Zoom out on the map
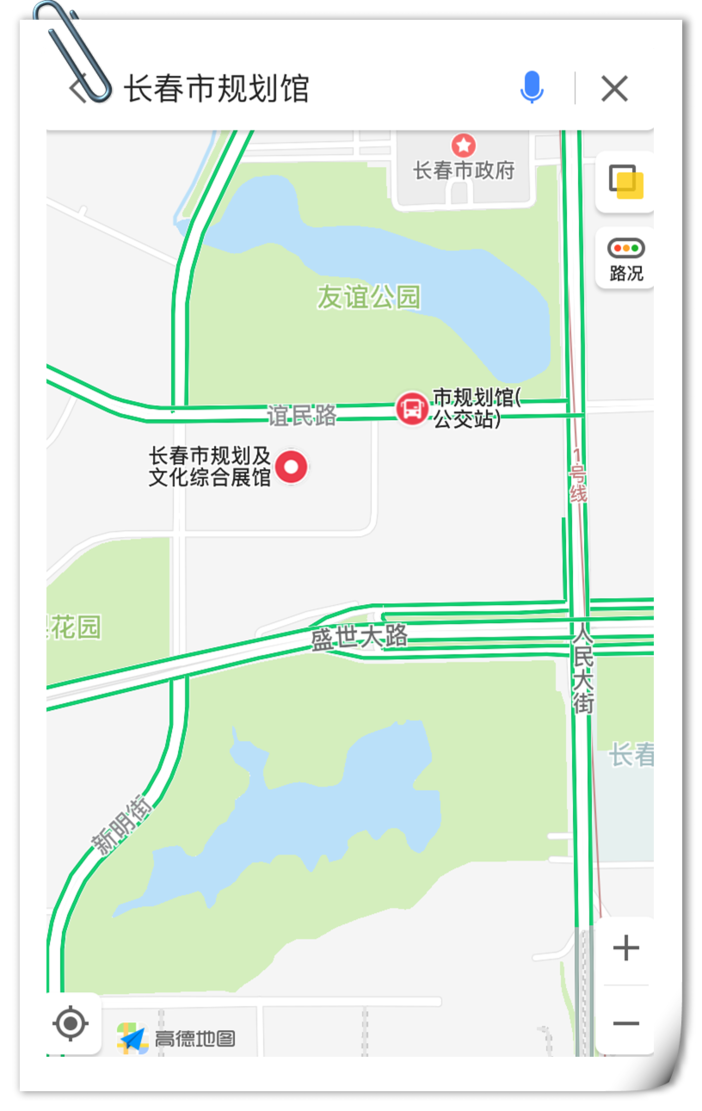The width and height of the screenshot is (702, 1111). point(626,1022)
